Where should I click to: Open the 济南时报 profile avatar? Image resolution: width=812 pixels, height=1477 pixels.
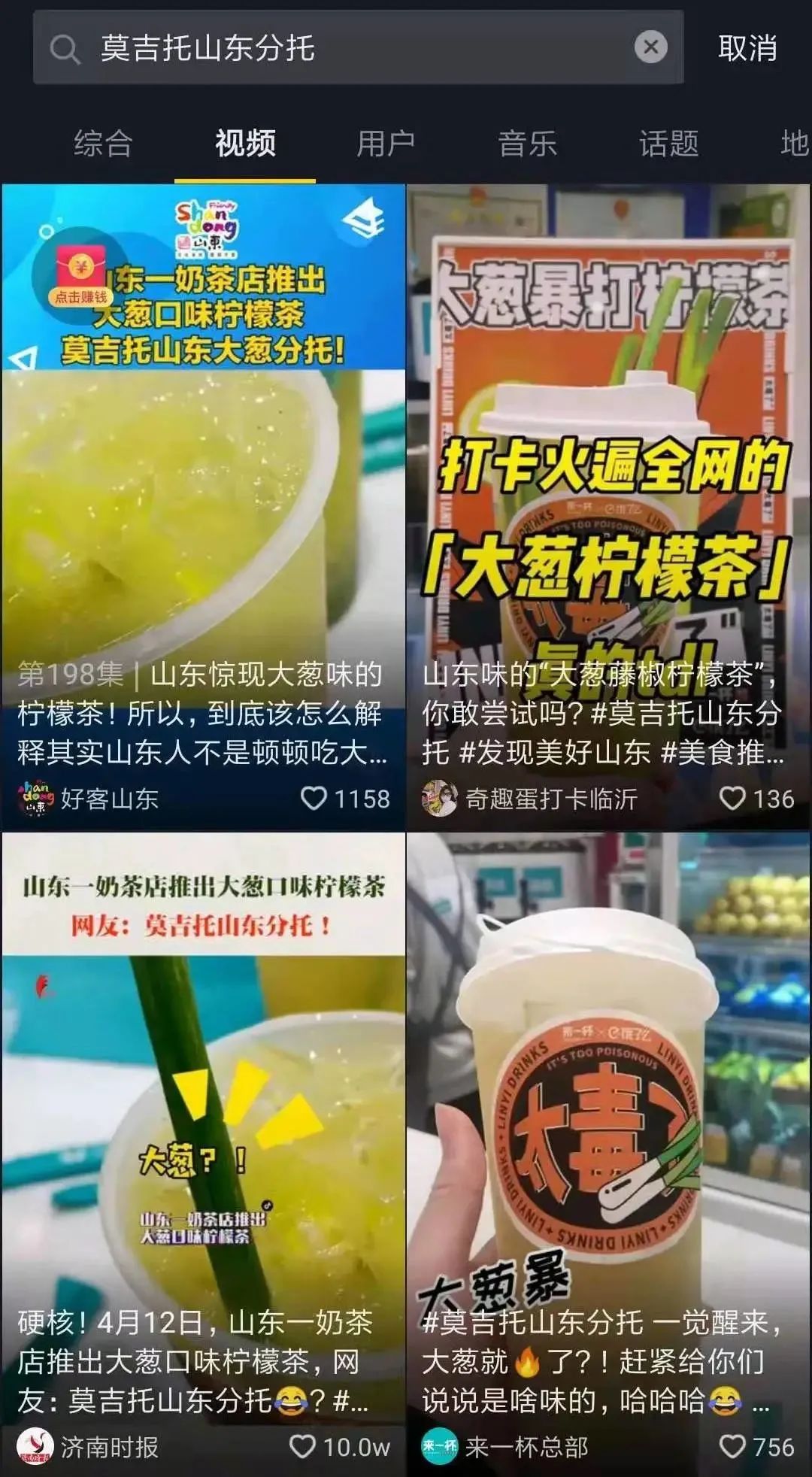click(35, 1446)
